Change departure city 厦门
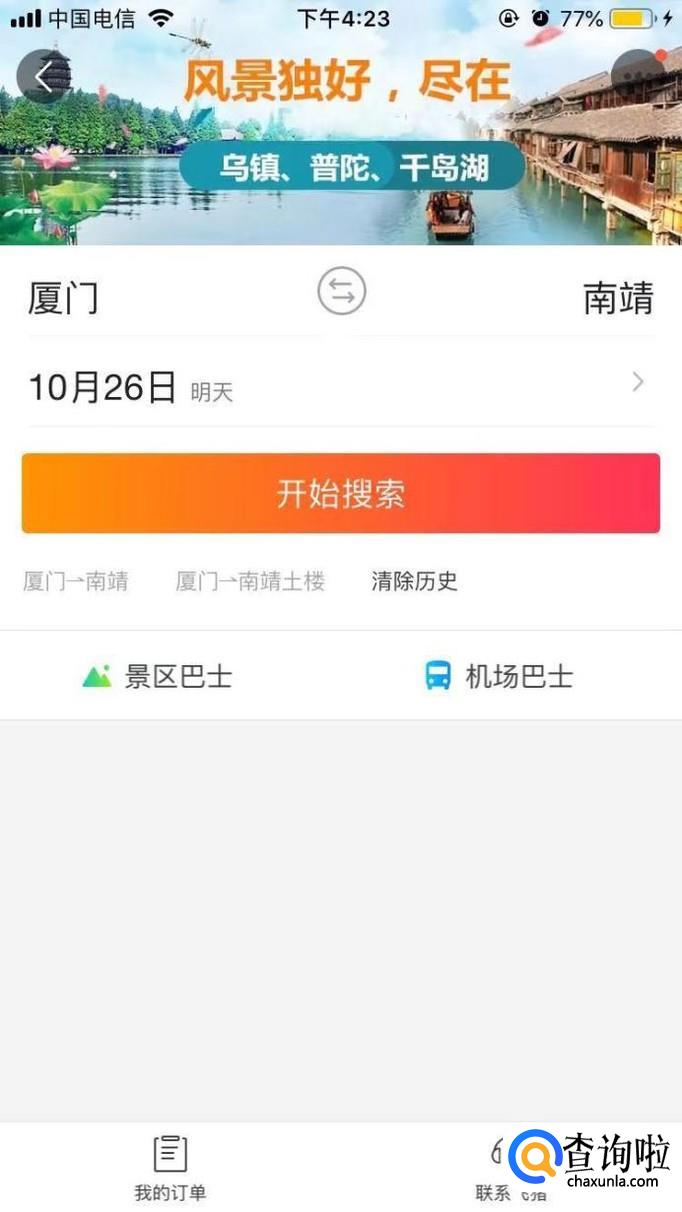The height and width of the screenshot is (1212, 682). pos(63,298)
